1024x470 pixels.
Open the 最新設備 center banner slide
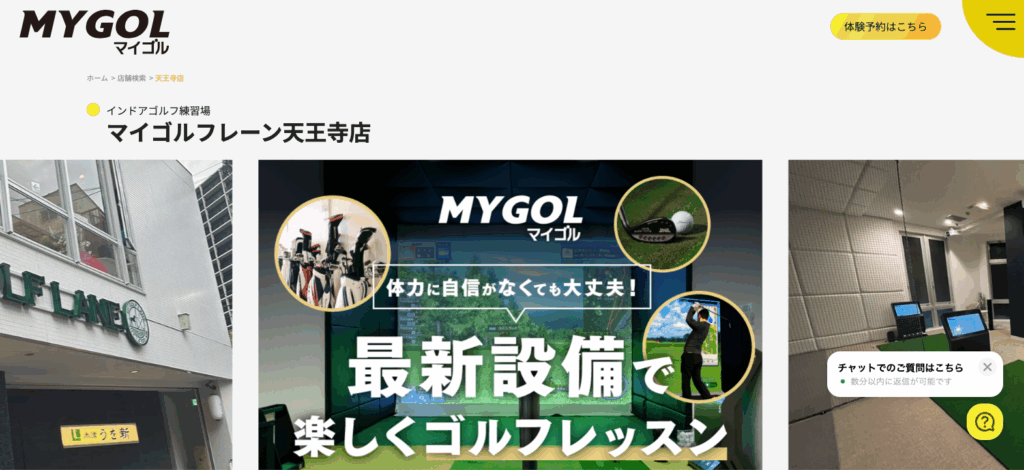click(x=510, y=315)
